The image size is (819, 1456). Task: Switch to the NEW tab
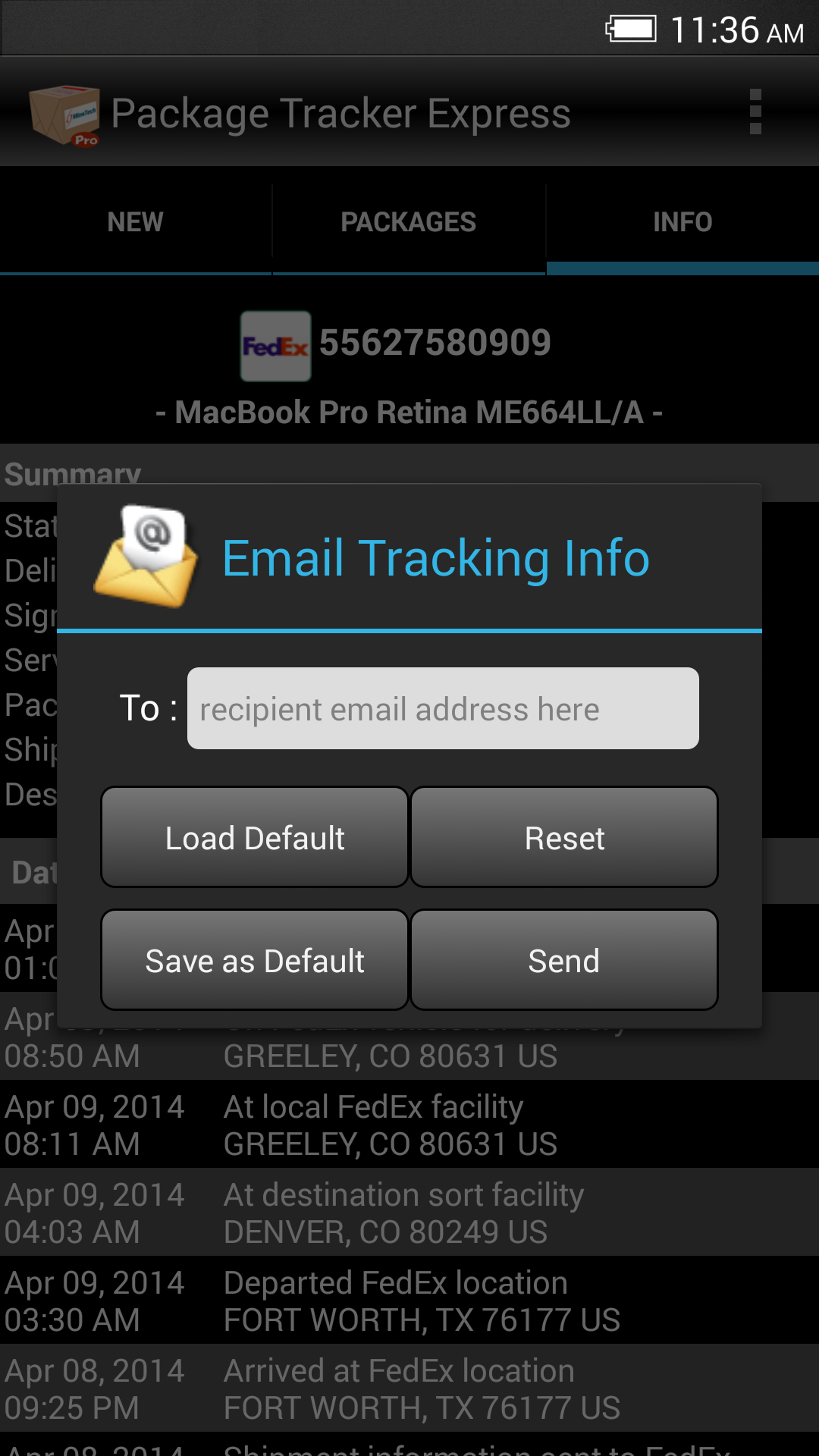[136, 221]
